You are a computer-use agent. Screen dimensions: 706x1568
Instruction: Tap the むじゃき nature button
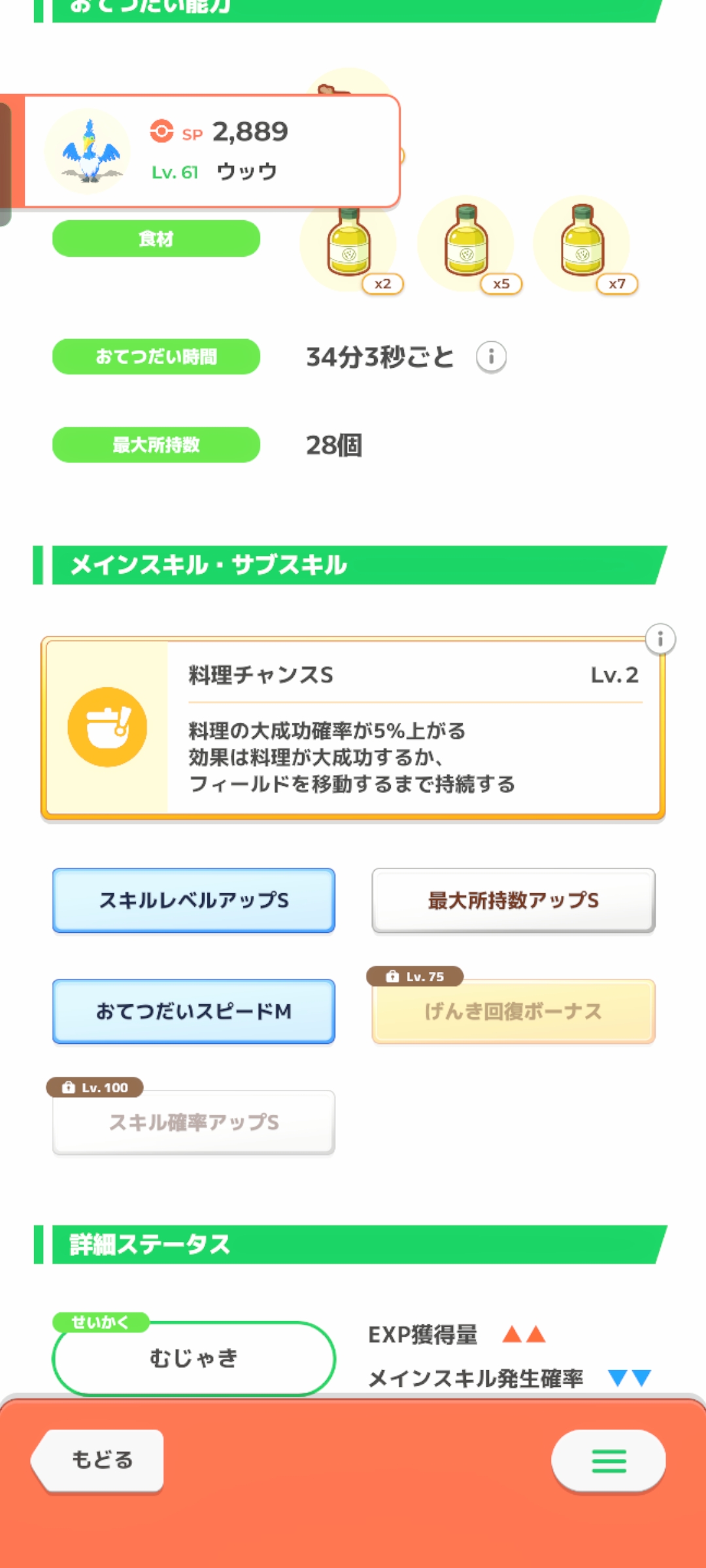click(x=193, y=1359)
